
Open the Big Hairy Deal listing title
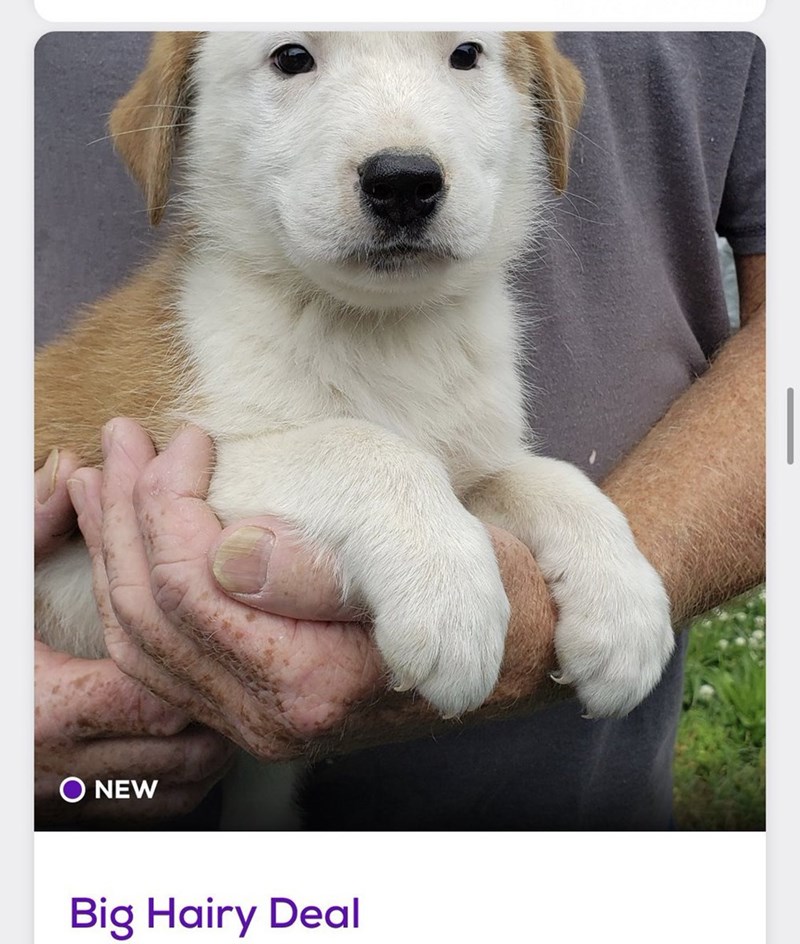point(214,913)
